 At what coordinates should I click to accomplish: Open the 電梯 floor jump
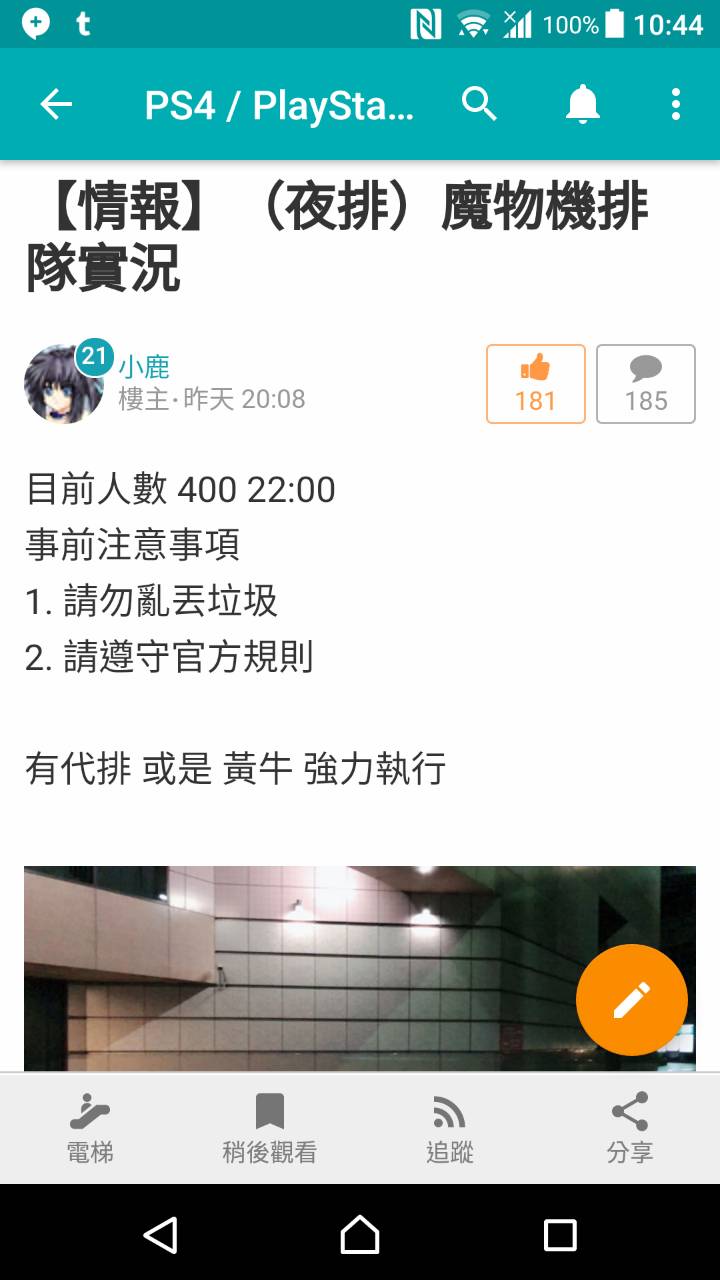[90, 1128]
